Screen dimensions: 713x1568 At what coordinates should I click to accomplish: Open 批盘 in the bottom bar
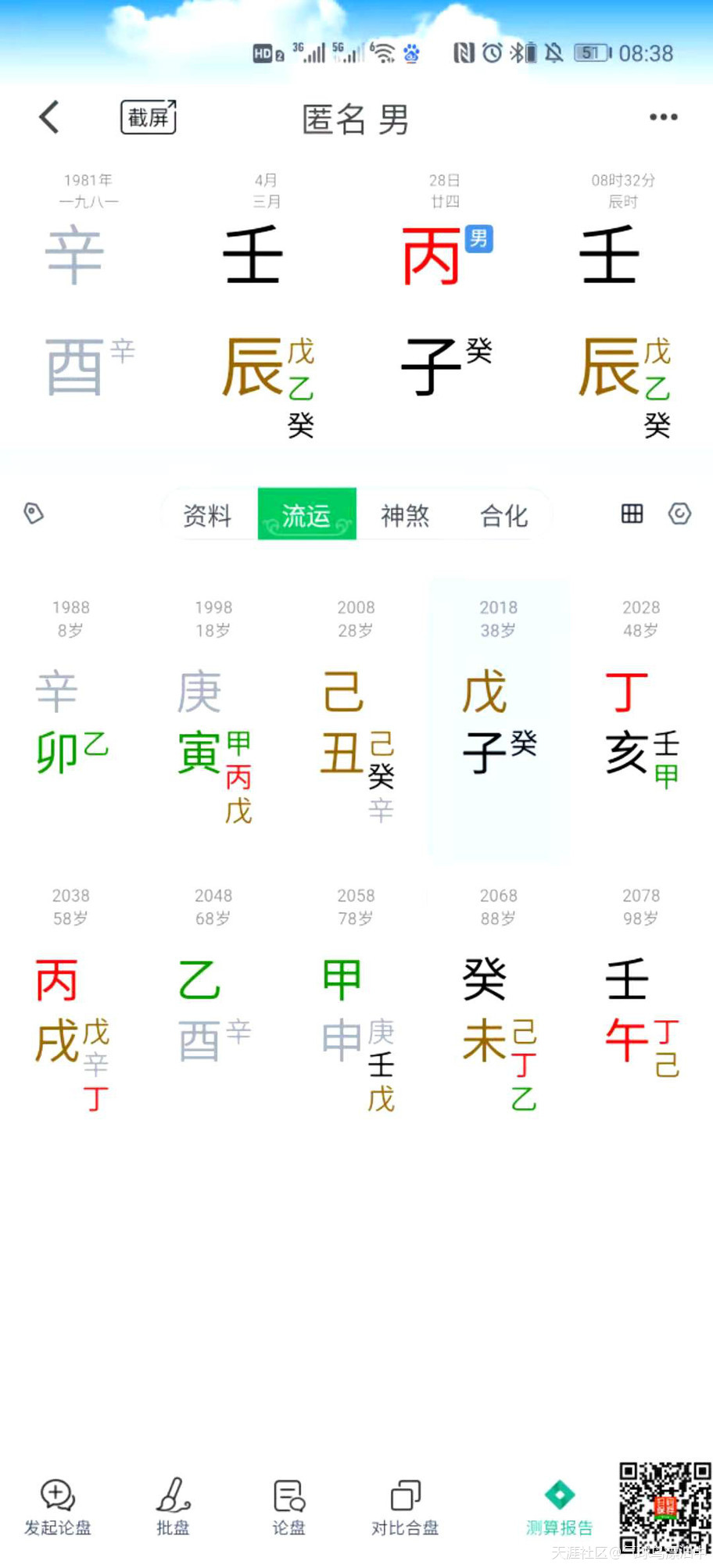pyautogui.click(x=173, y=1507)
